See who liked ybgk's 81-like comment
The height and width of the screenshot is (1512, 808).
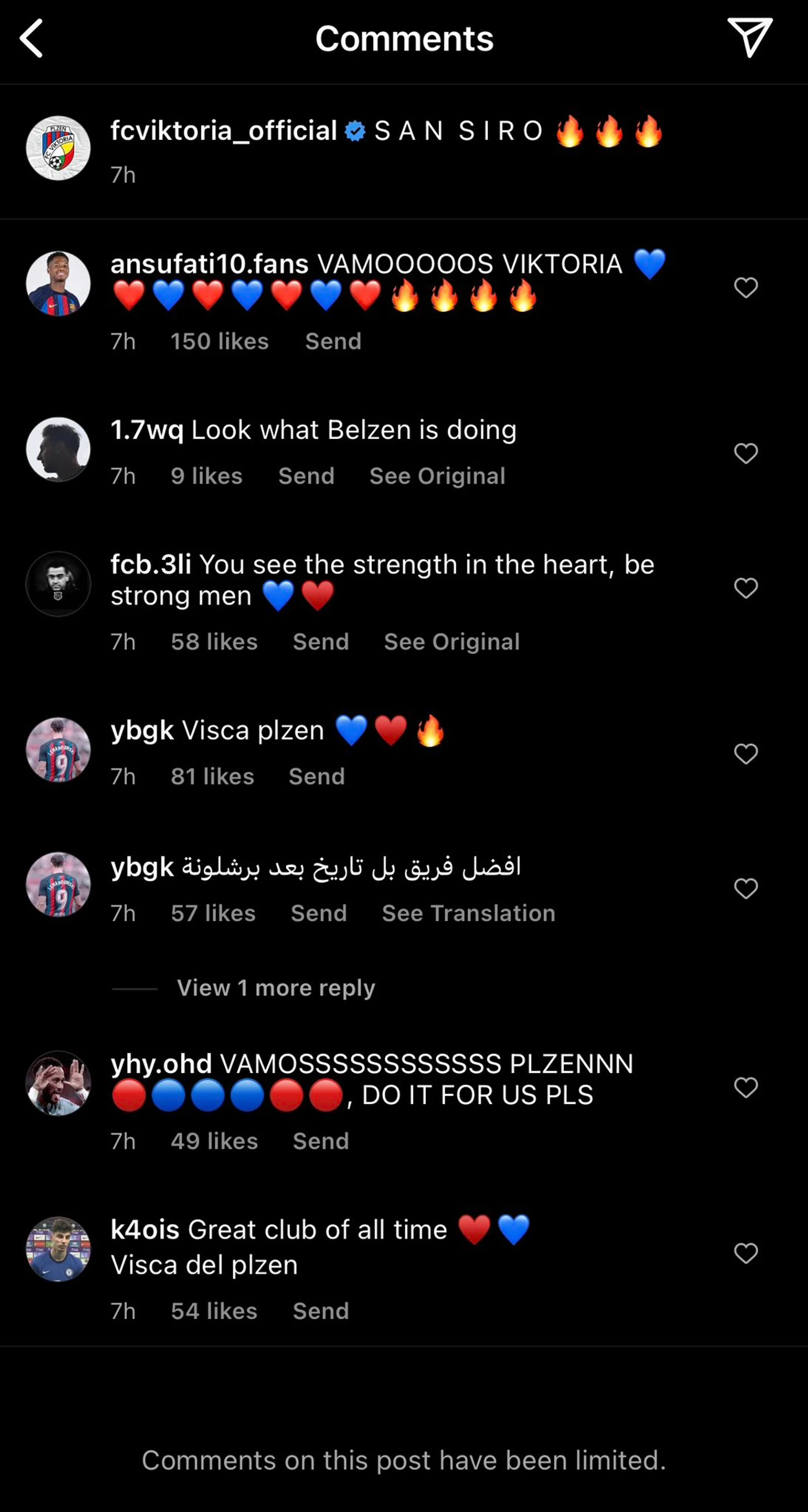coord(212,777)
